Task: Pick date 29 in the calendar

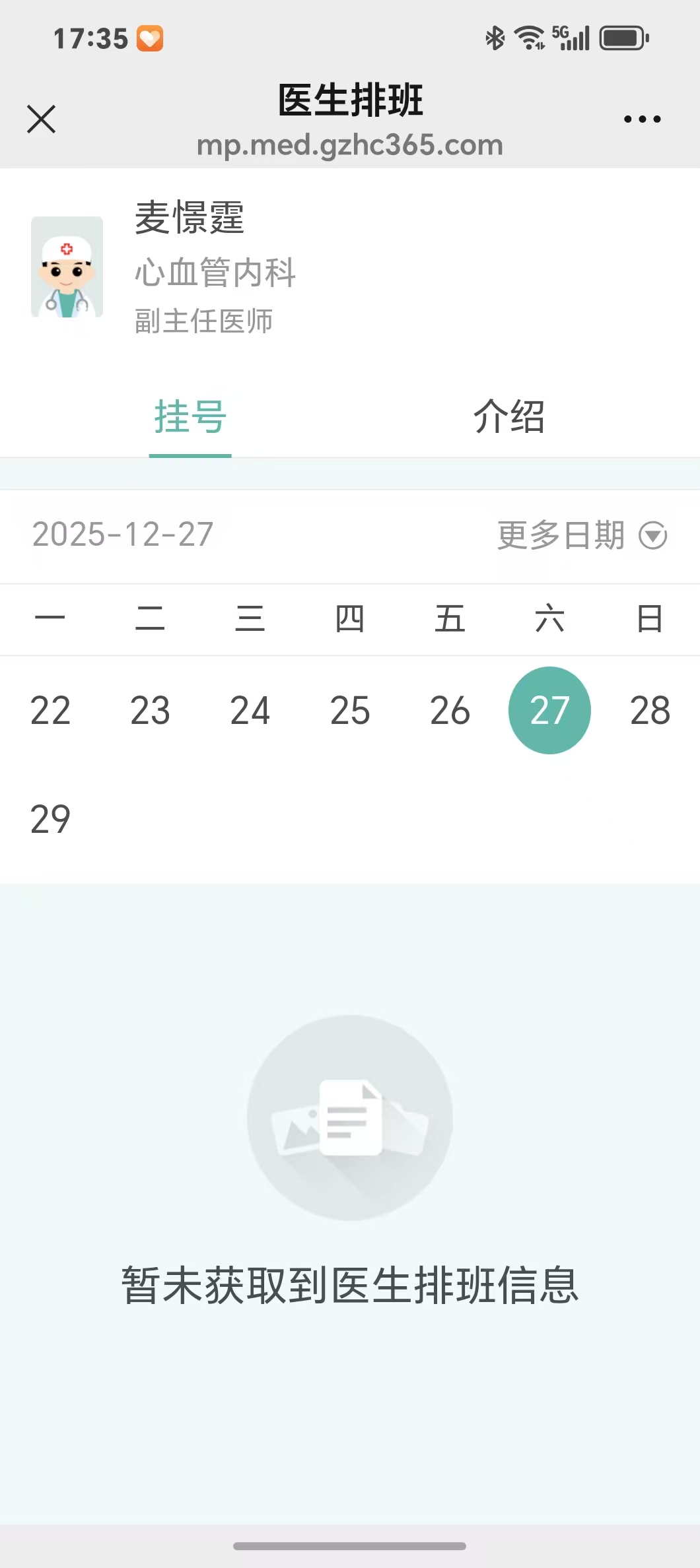Action: point(50,819)
